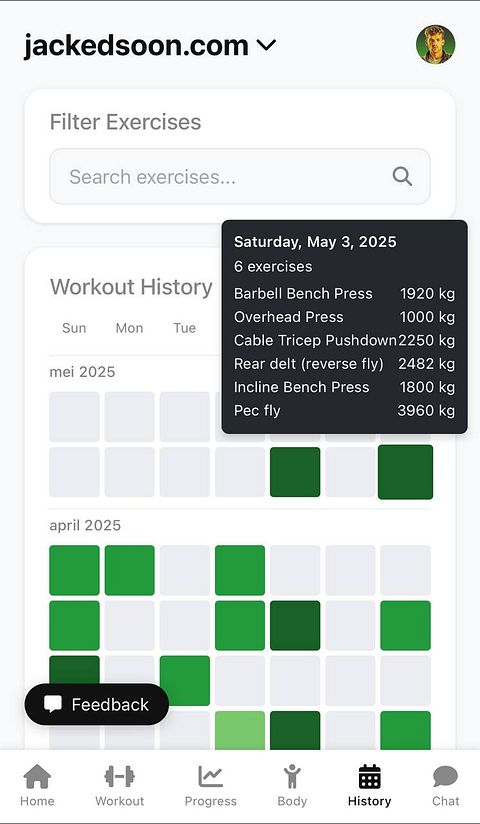Open the Progress tab

[210, 786]
